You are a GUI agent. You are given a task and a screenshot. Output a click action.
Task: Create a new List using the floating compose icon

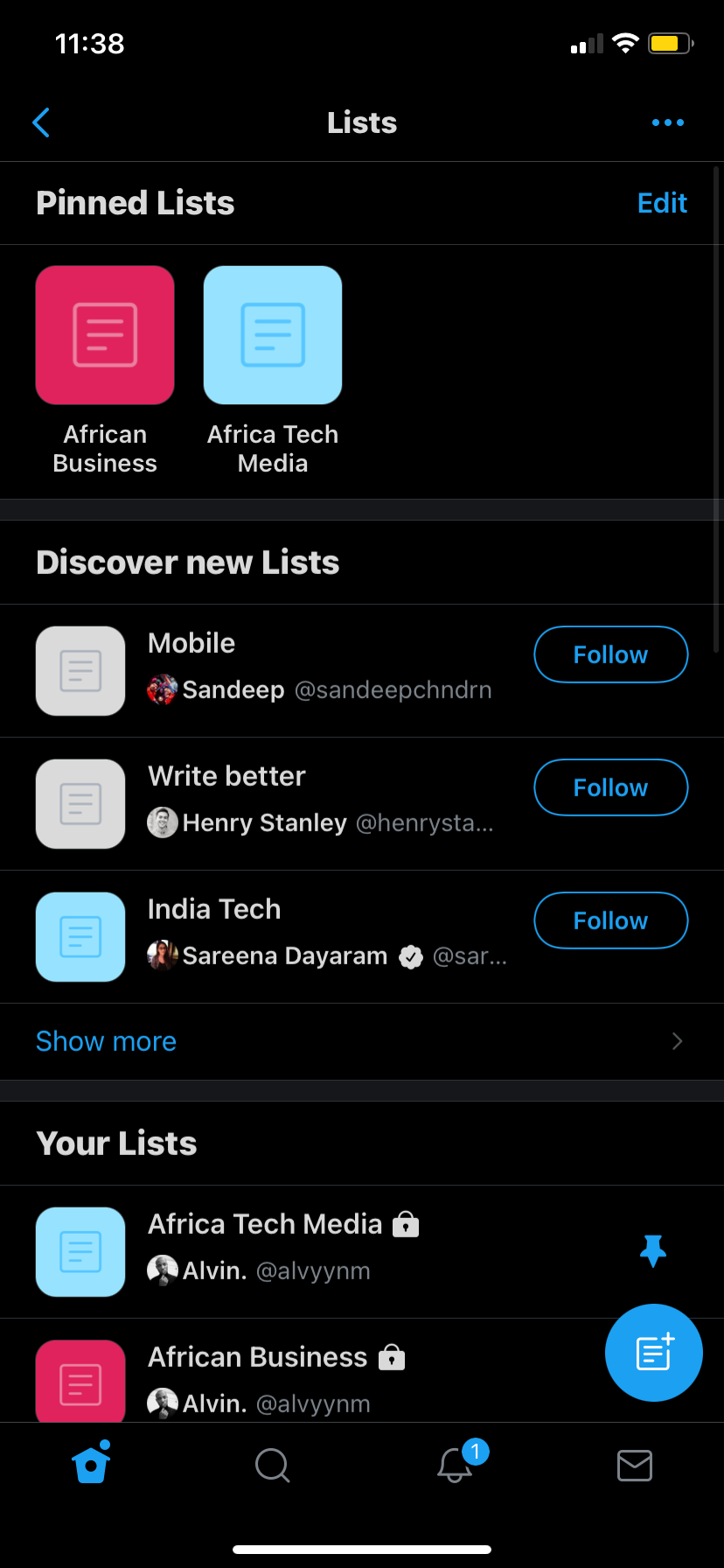[653, 1353]
